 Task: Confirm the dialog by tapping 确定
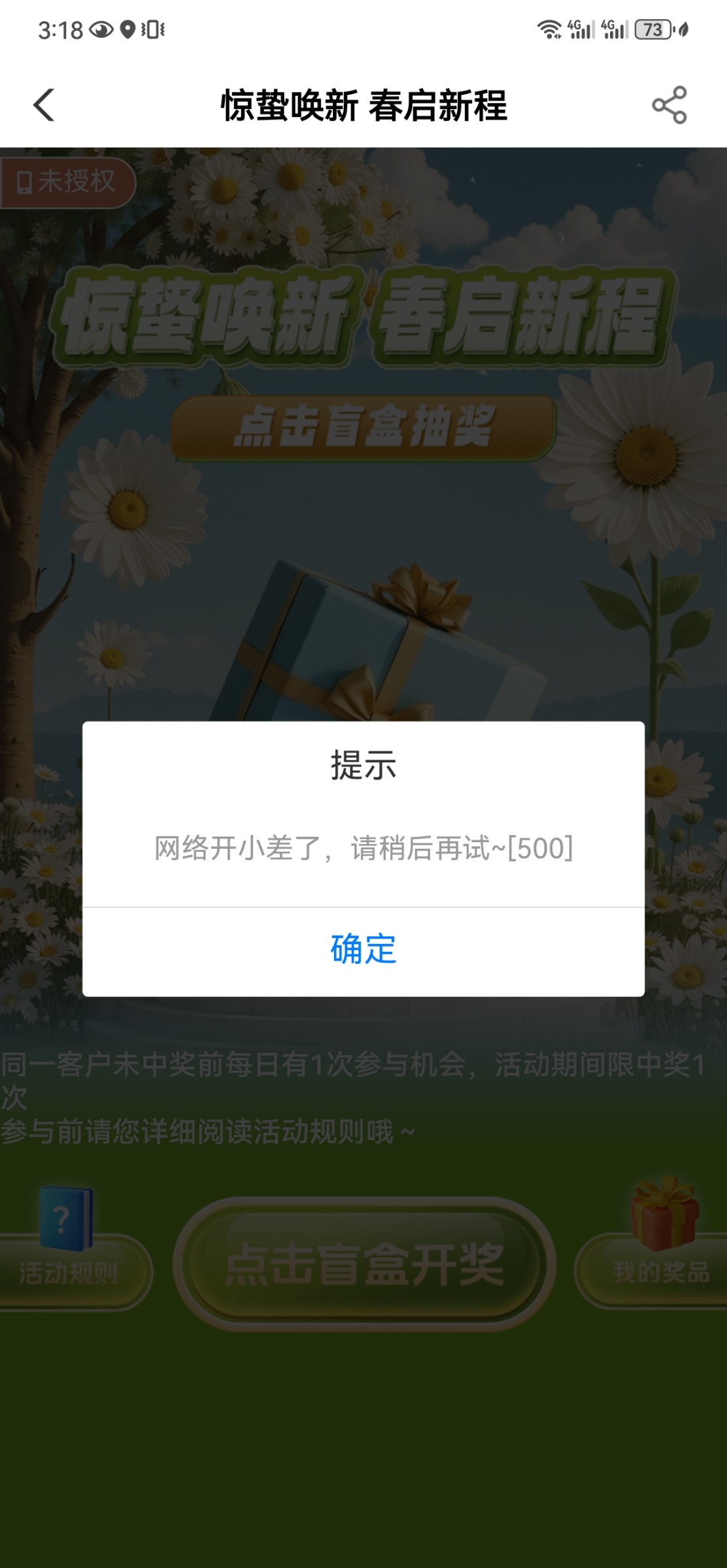click(363, 950)
